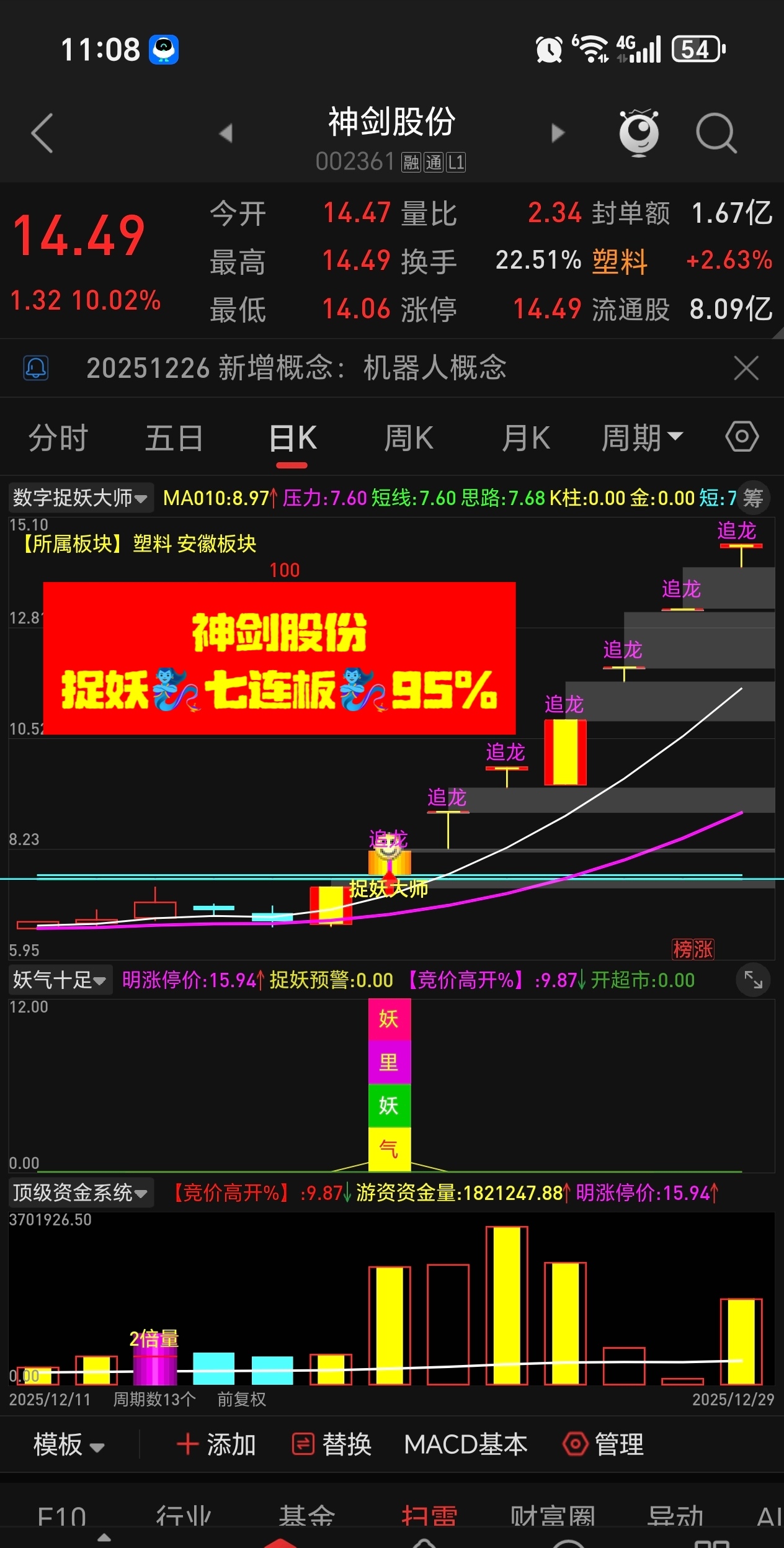Open the search magnifier
Viewport: 784px width, 1548px height.
716,133
